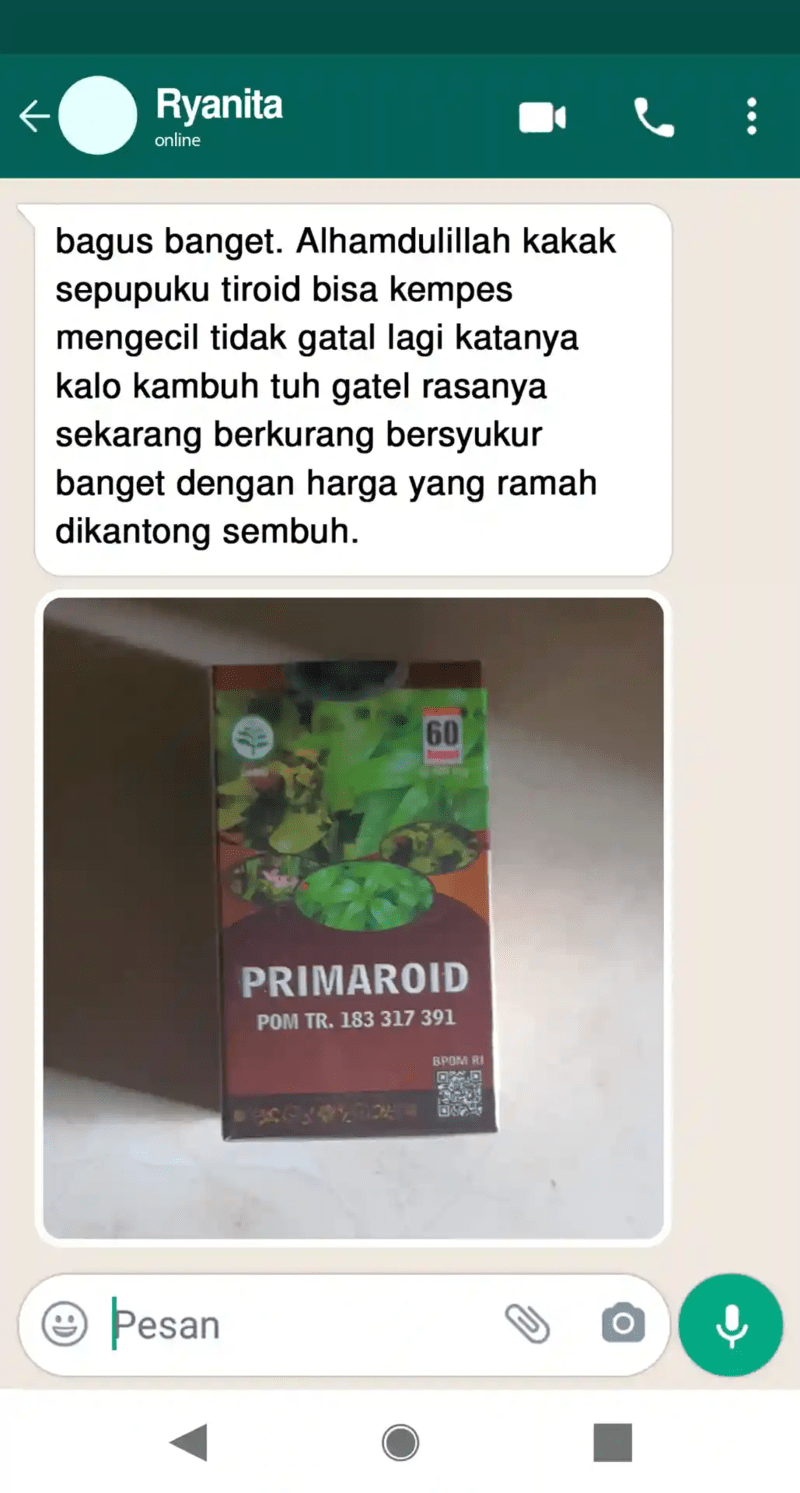Tap the voice message microphone button
The width and height of the screenshot is (800, 1493).
[730, 1325]
